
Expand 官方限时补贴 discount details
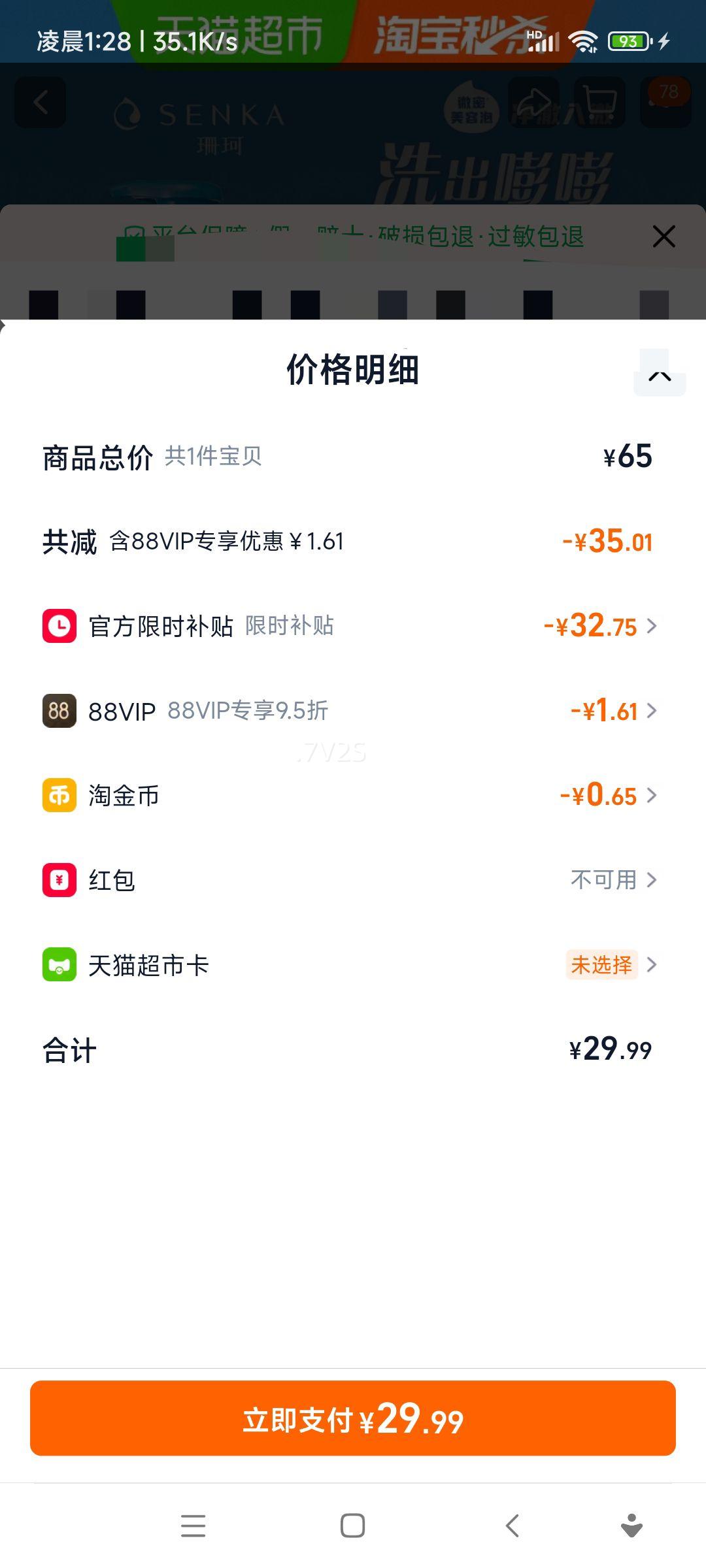[650, 627]
